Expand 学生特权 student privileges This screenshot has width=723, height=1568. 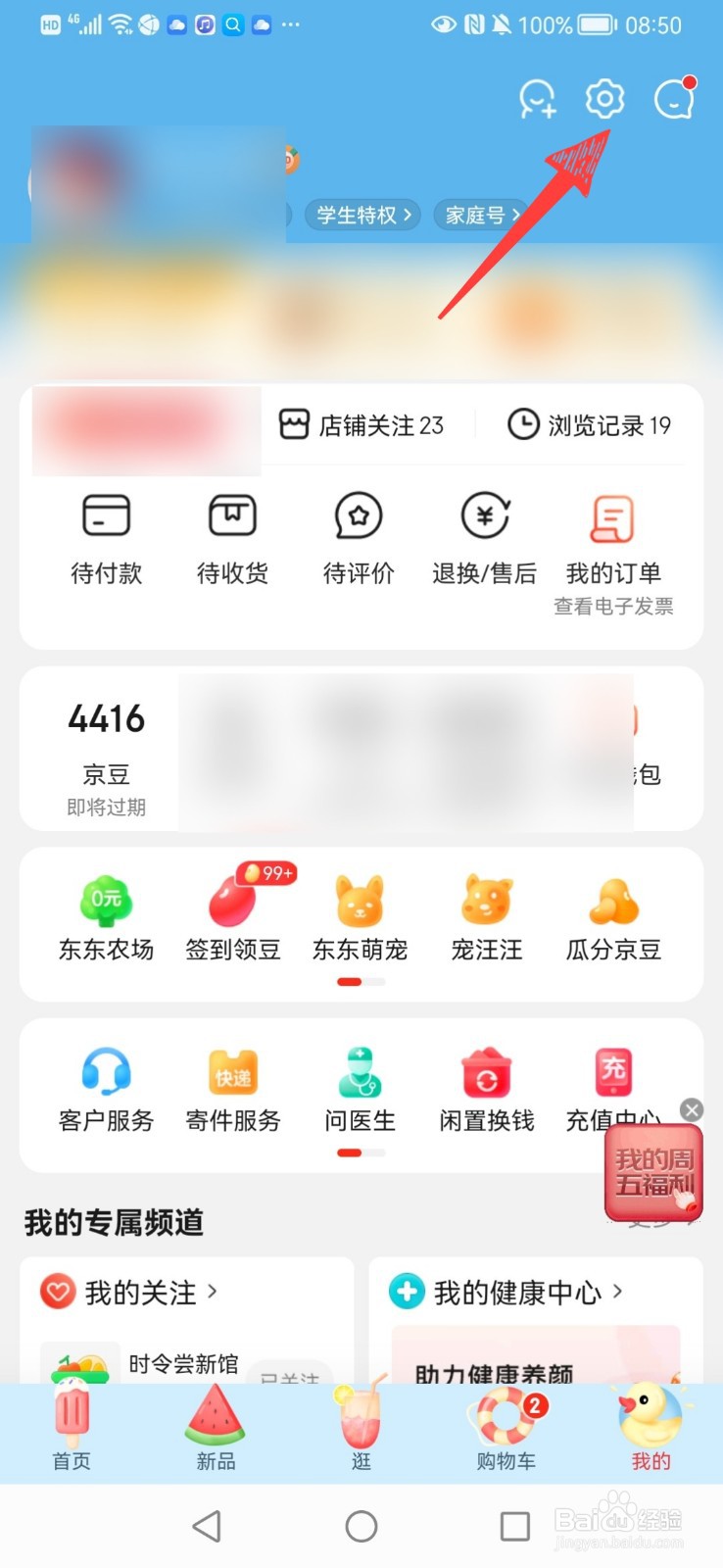[x=362, y=215]
